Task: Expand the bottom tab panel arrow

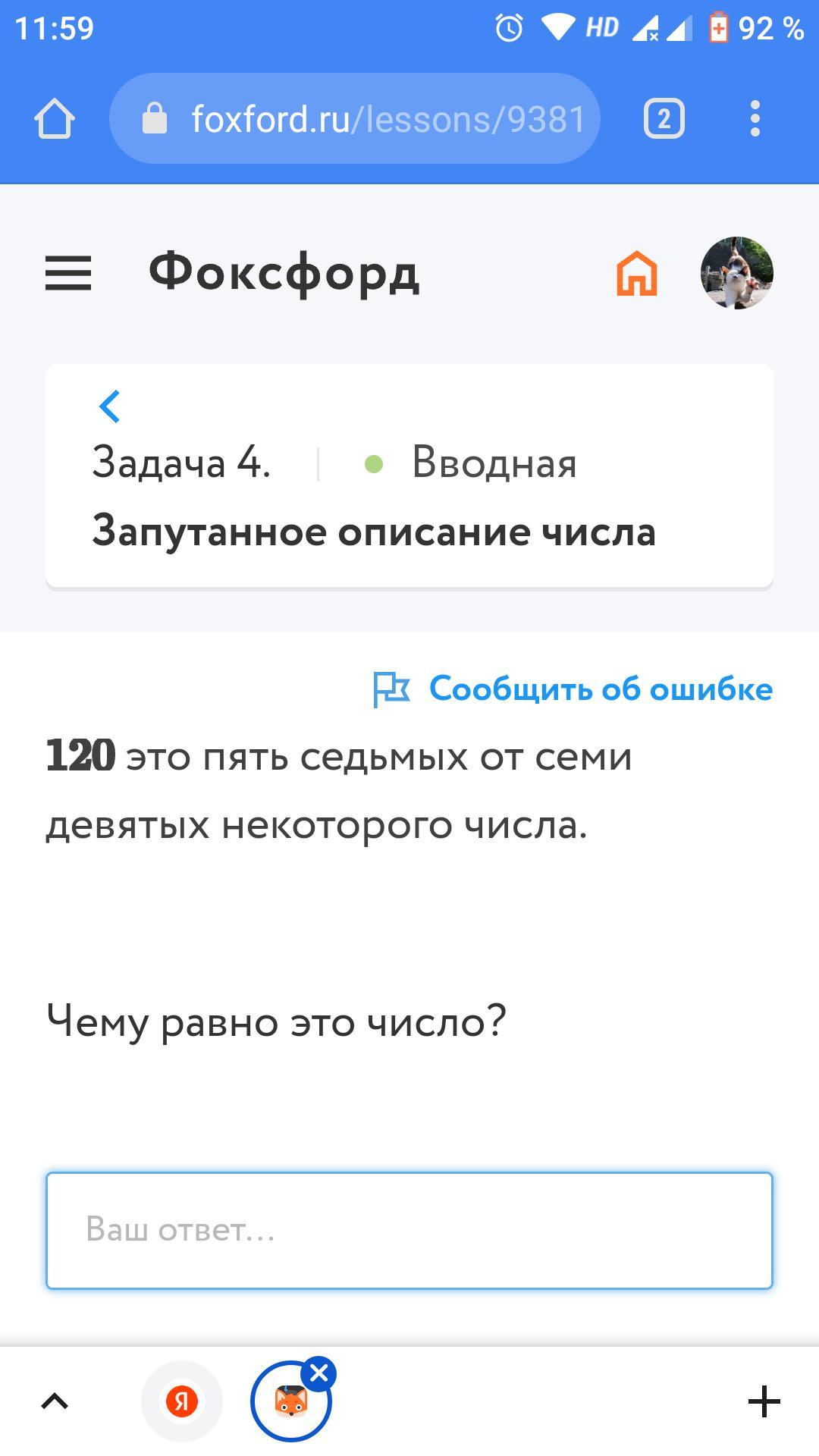Action: click(55, 1401)
